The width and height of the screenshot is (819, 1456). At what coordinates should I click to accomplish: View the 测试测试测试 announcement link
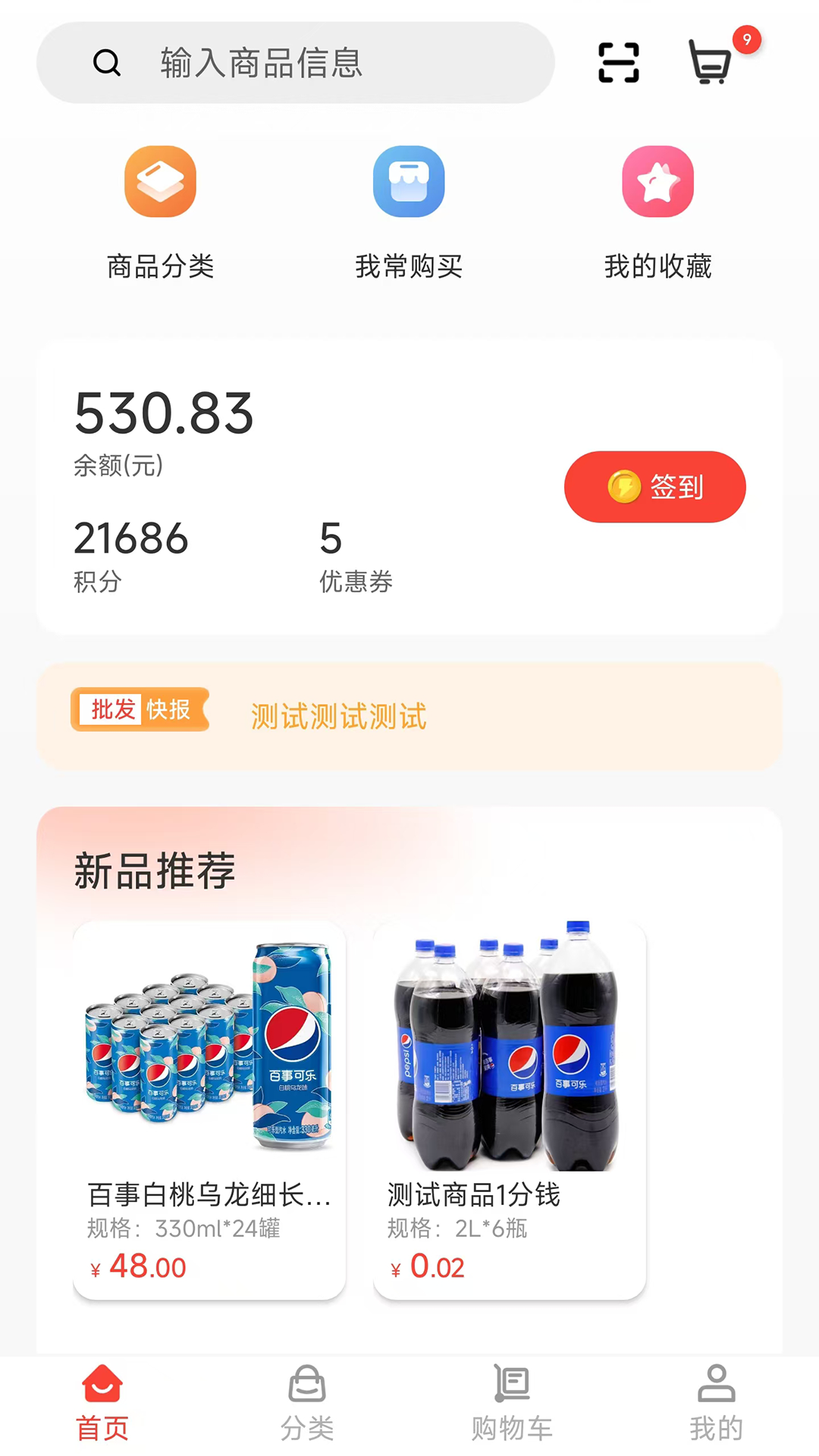[x=338, y=716]
